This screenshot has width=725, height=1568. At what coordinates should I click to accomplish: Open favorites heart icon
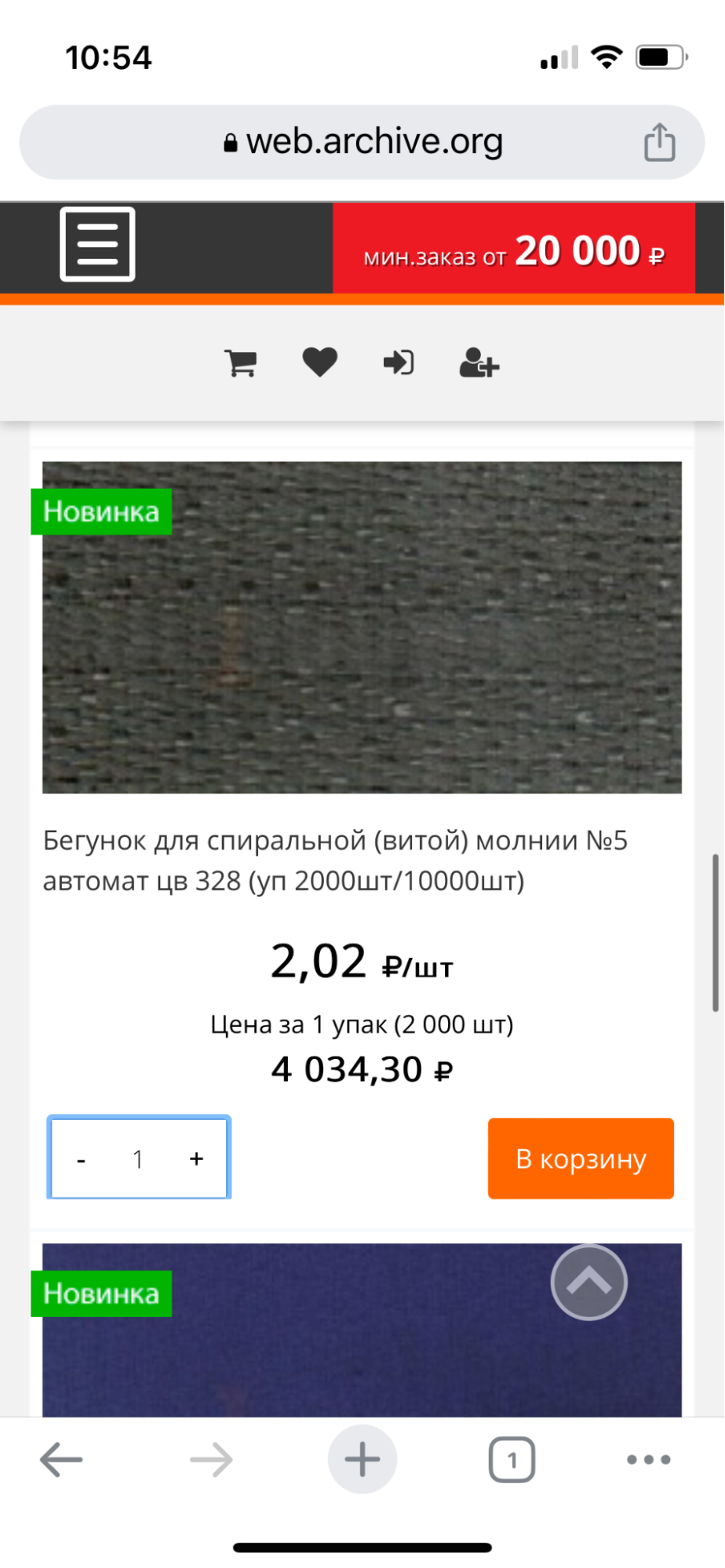click(320, 362)
